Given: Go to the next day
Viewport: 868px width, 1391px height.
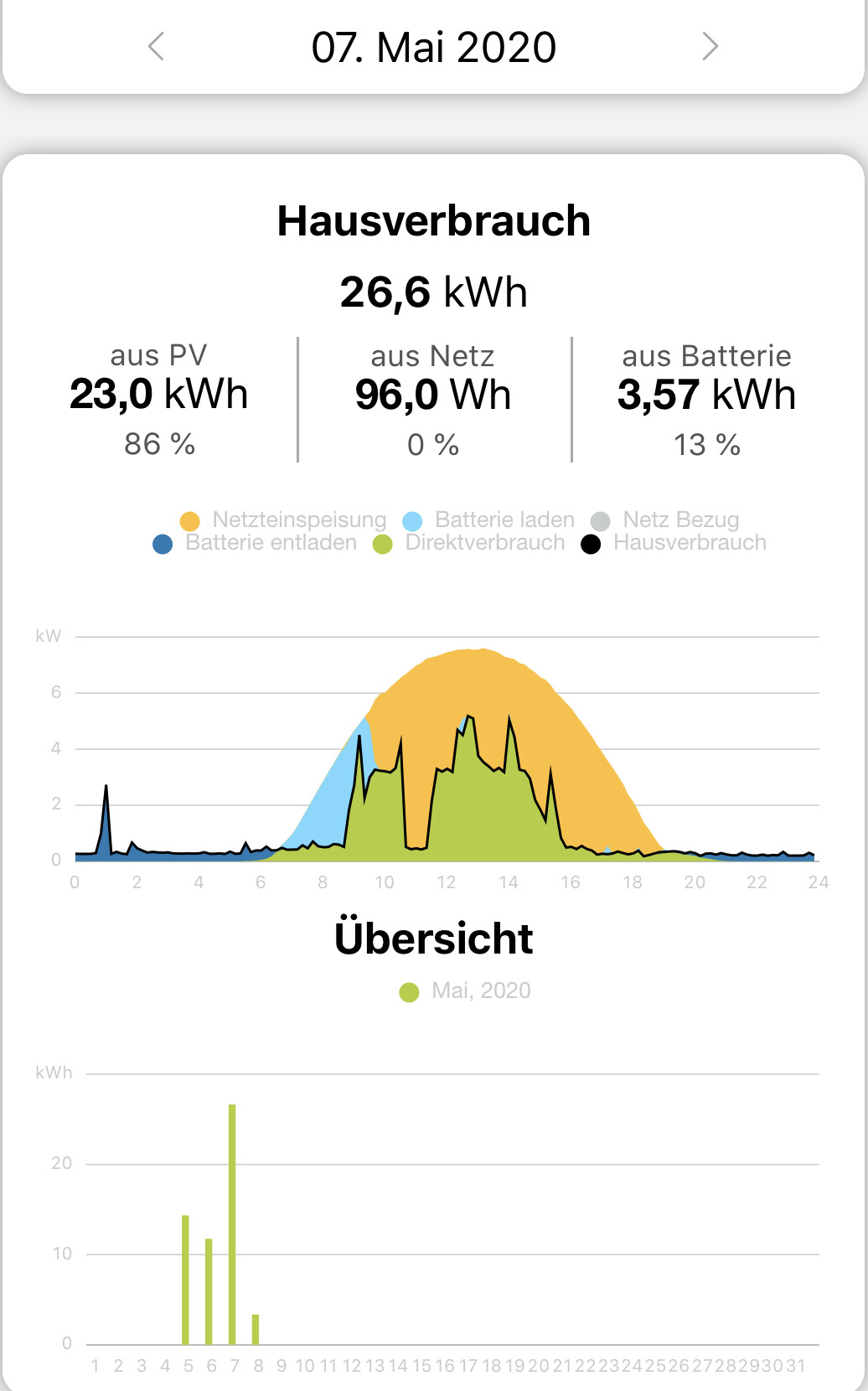Looking at the screenshot, I should point(710,47).
